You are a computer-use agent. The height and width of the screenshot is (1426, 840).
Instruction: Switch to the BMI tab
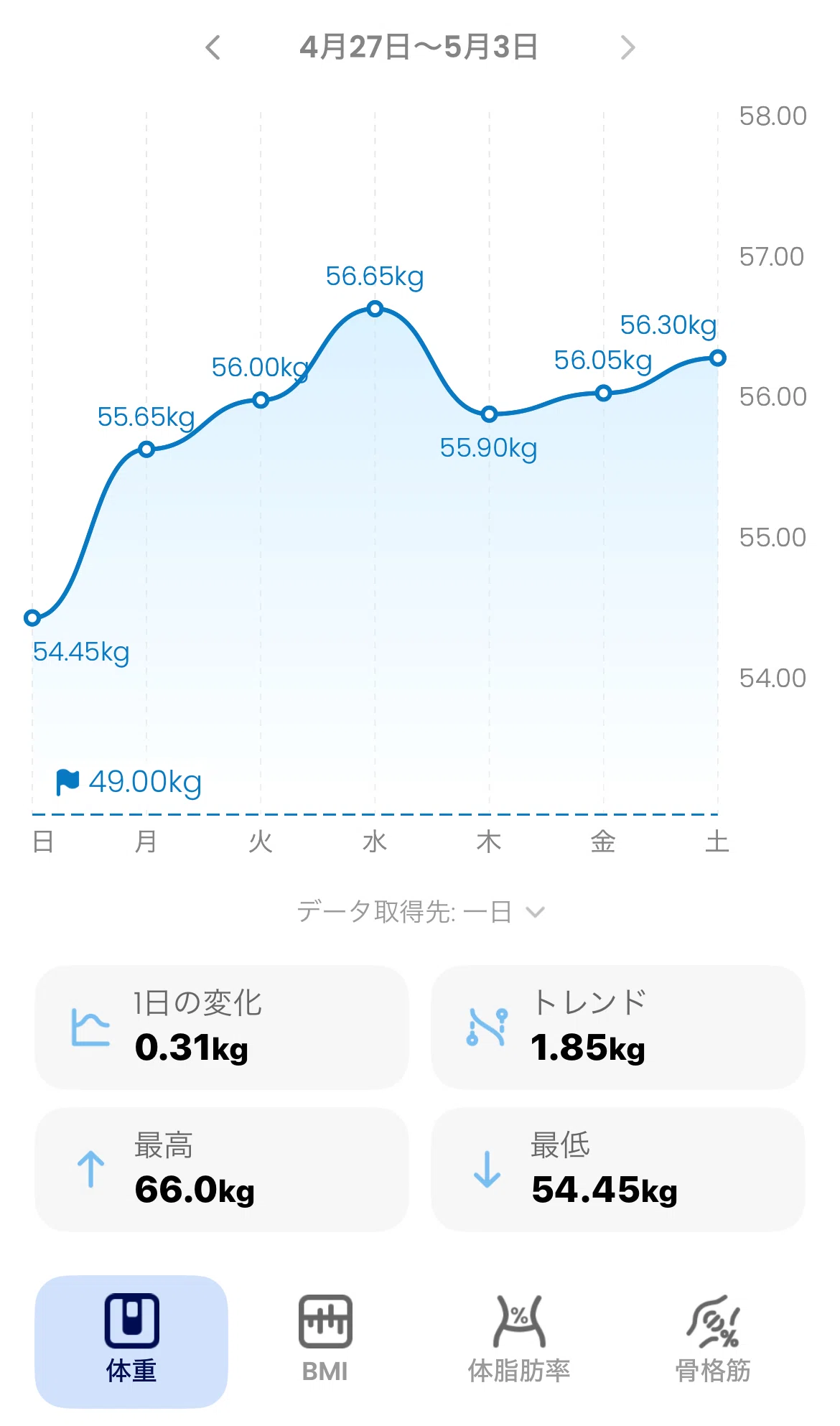[325, 1340]
